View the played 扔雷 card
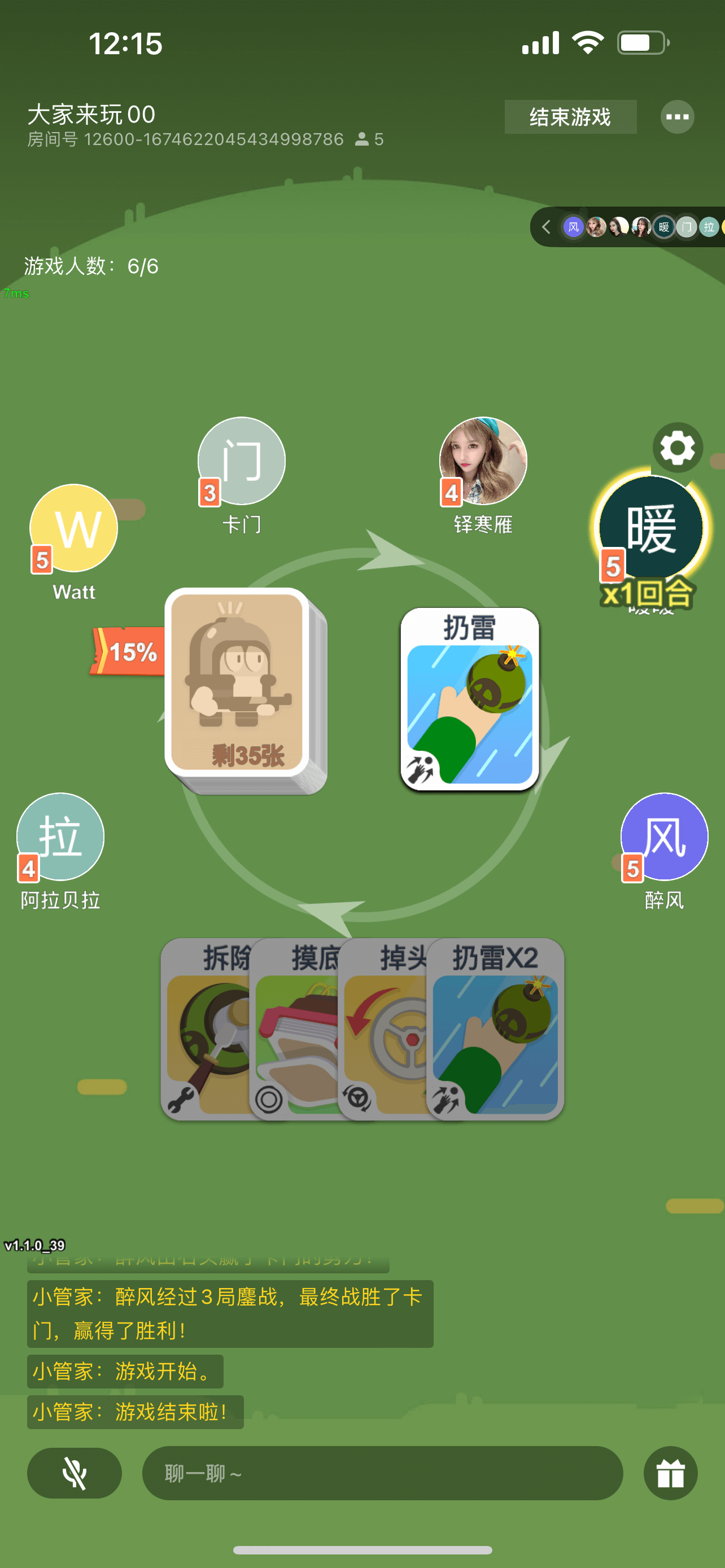The height and width of the screenshot is (1568, 725). coord(469,699)
